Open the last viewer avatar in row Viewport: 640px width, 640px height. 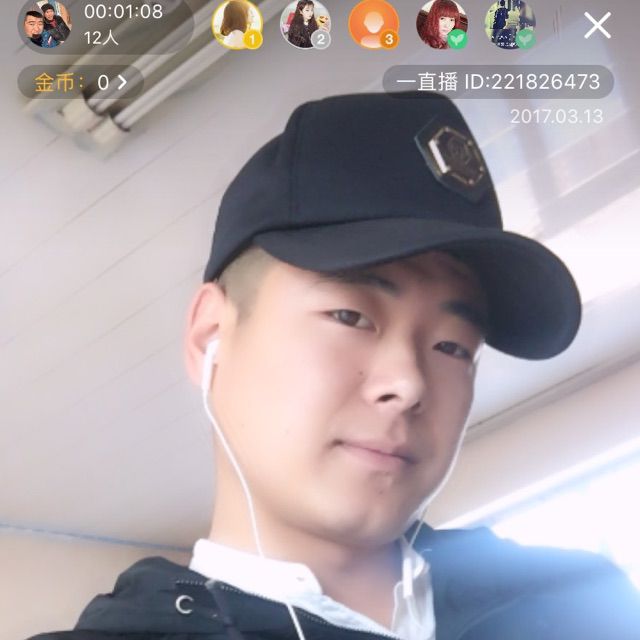[x=509, y=24]
